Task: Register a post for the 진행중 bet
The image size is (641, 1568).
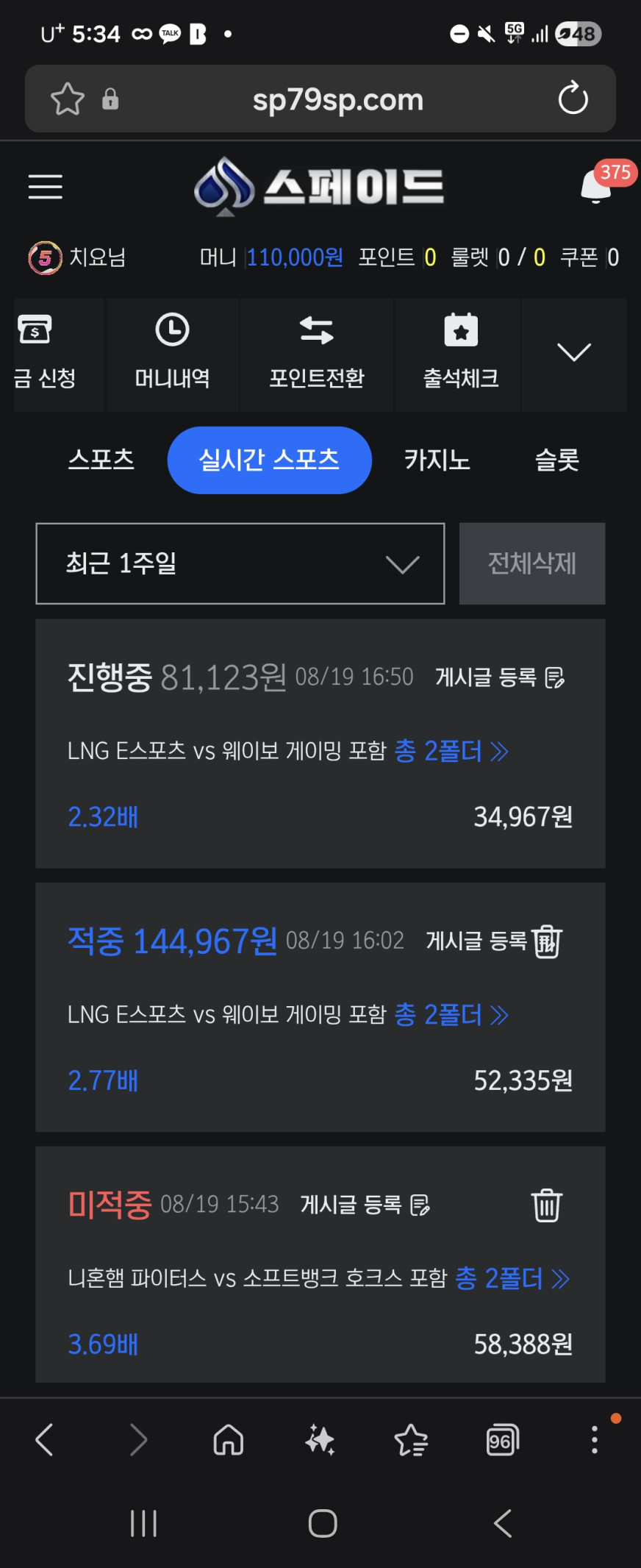Action: 500,677
